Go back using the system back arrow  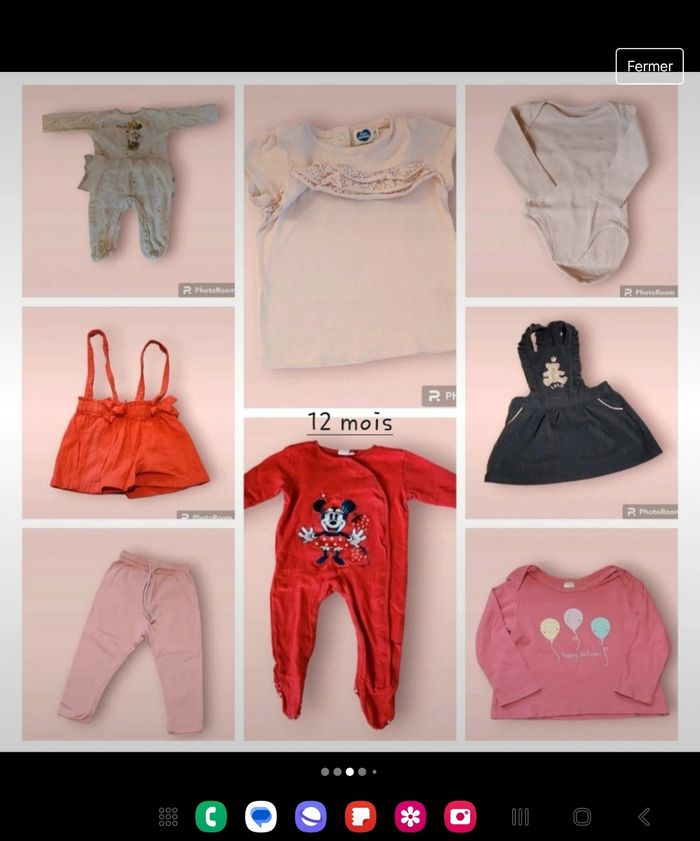tap(644, 817)
